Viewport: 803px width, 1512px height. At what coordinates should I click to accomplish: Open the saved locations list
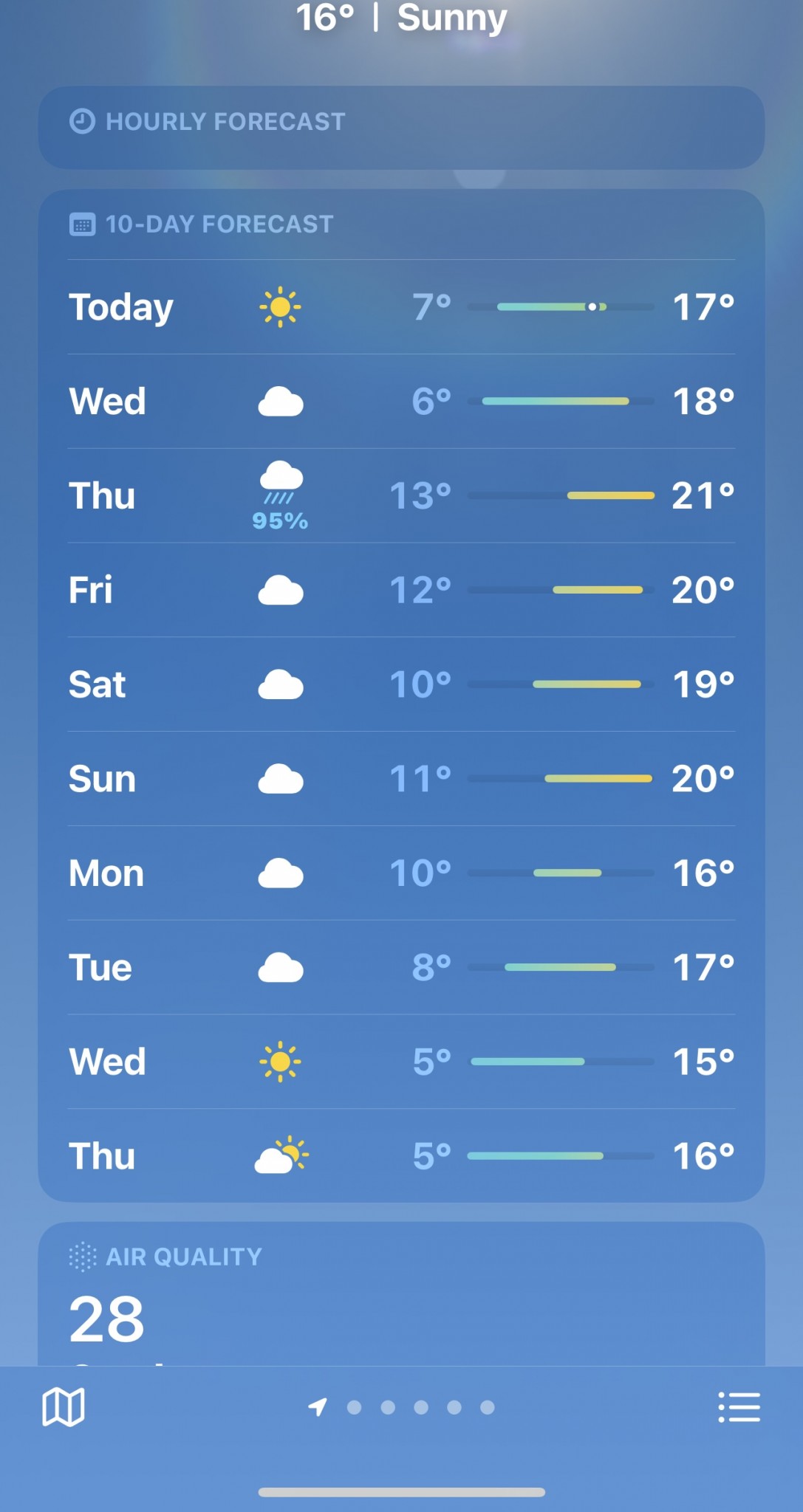(x=739, y=1407)
